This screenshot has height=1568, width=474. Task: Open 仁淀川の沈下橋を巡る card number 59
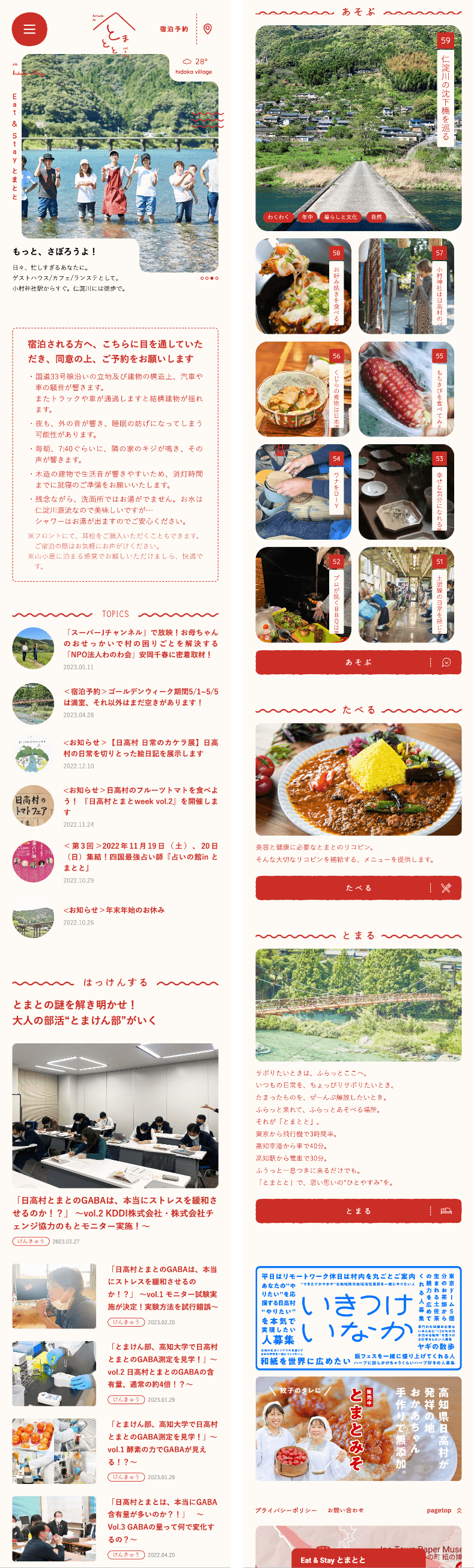click(358, 128)
